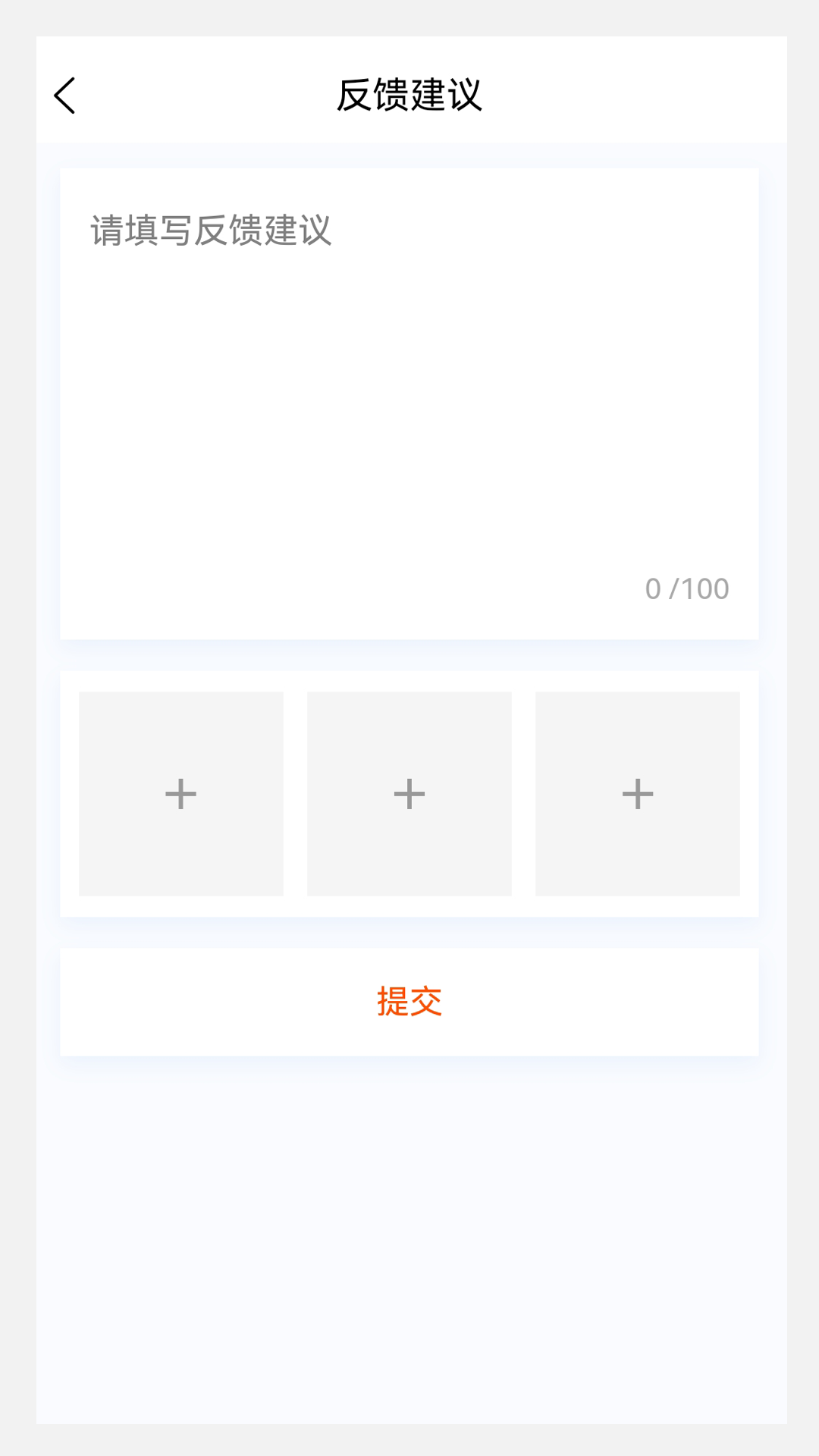Submit the feedback form
This screenshot has height=1456, width=819.
(409, 1002)
